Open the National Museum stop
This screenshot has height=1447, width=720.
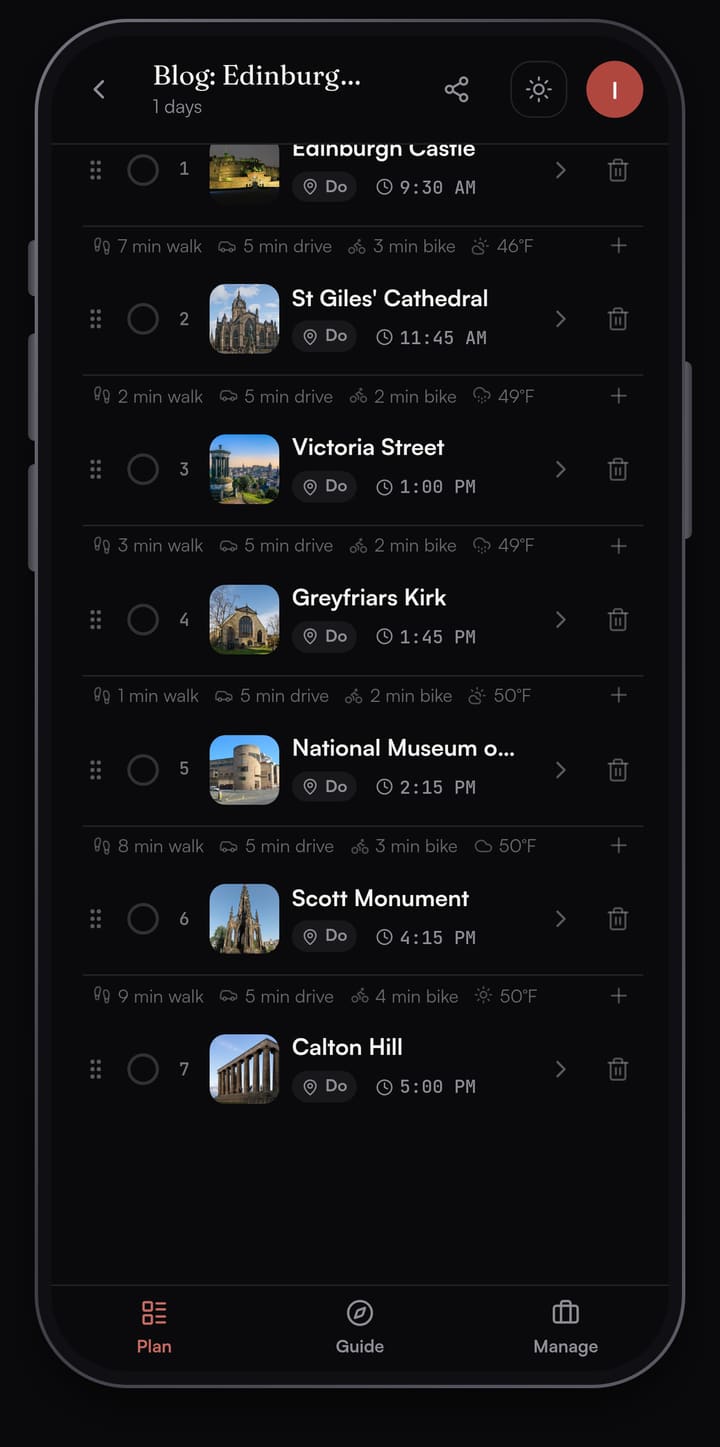[x=560, y=769]
